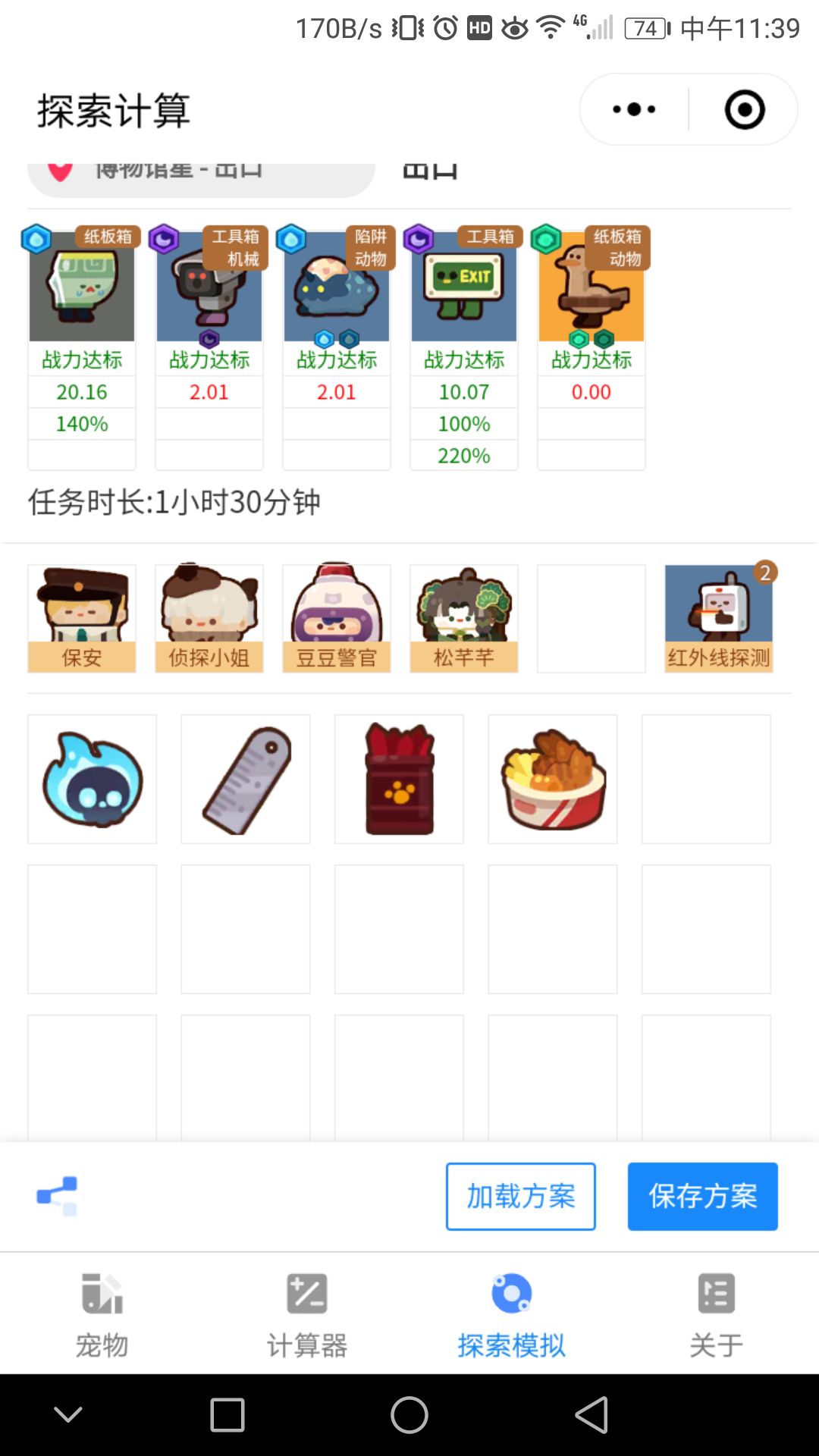Viewport: 819px width, 1456px height.
Task: Tap the 保存方案 button
Action: 702,1197
